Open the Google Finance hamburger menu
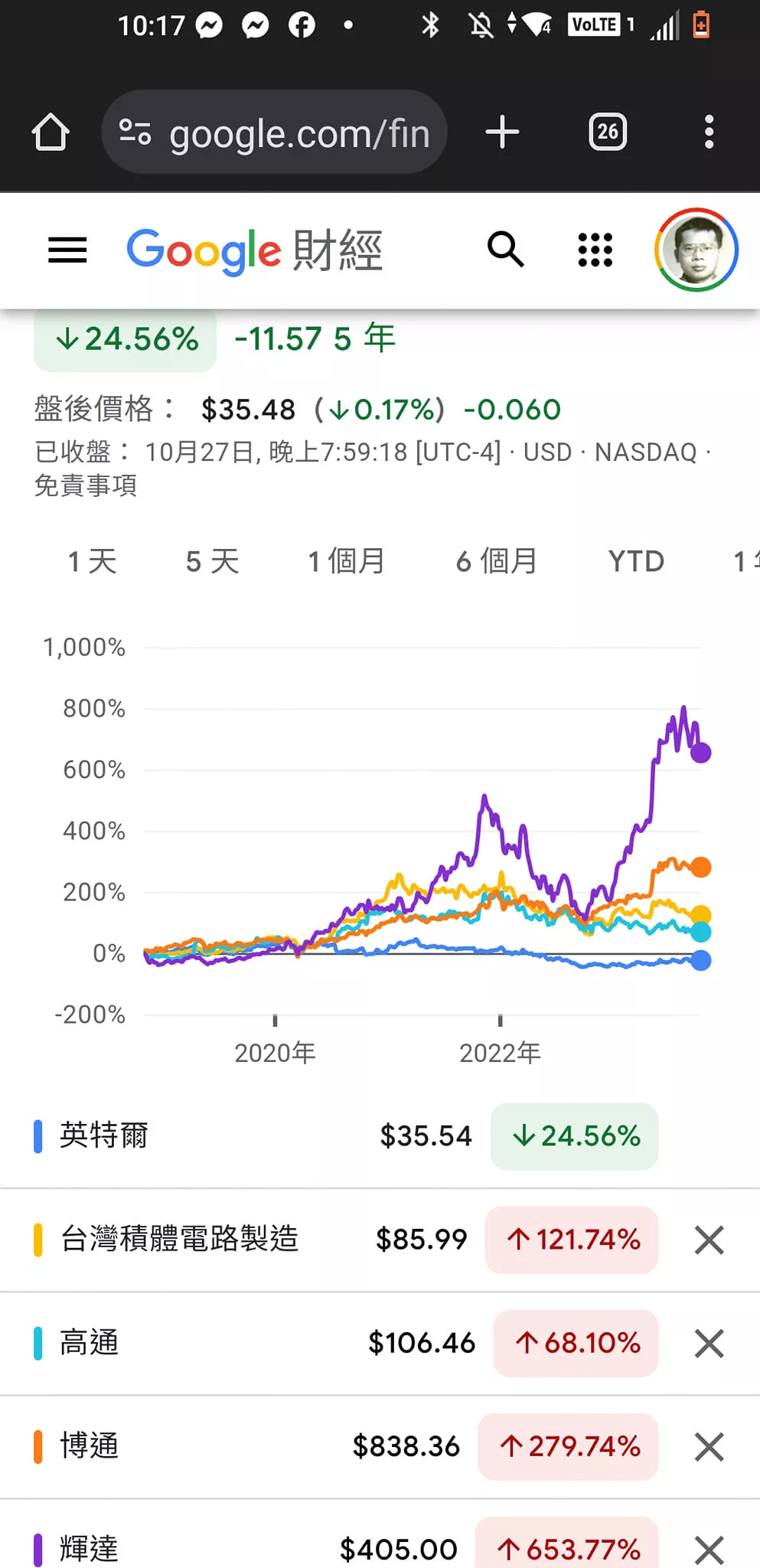 coord(67,250)
